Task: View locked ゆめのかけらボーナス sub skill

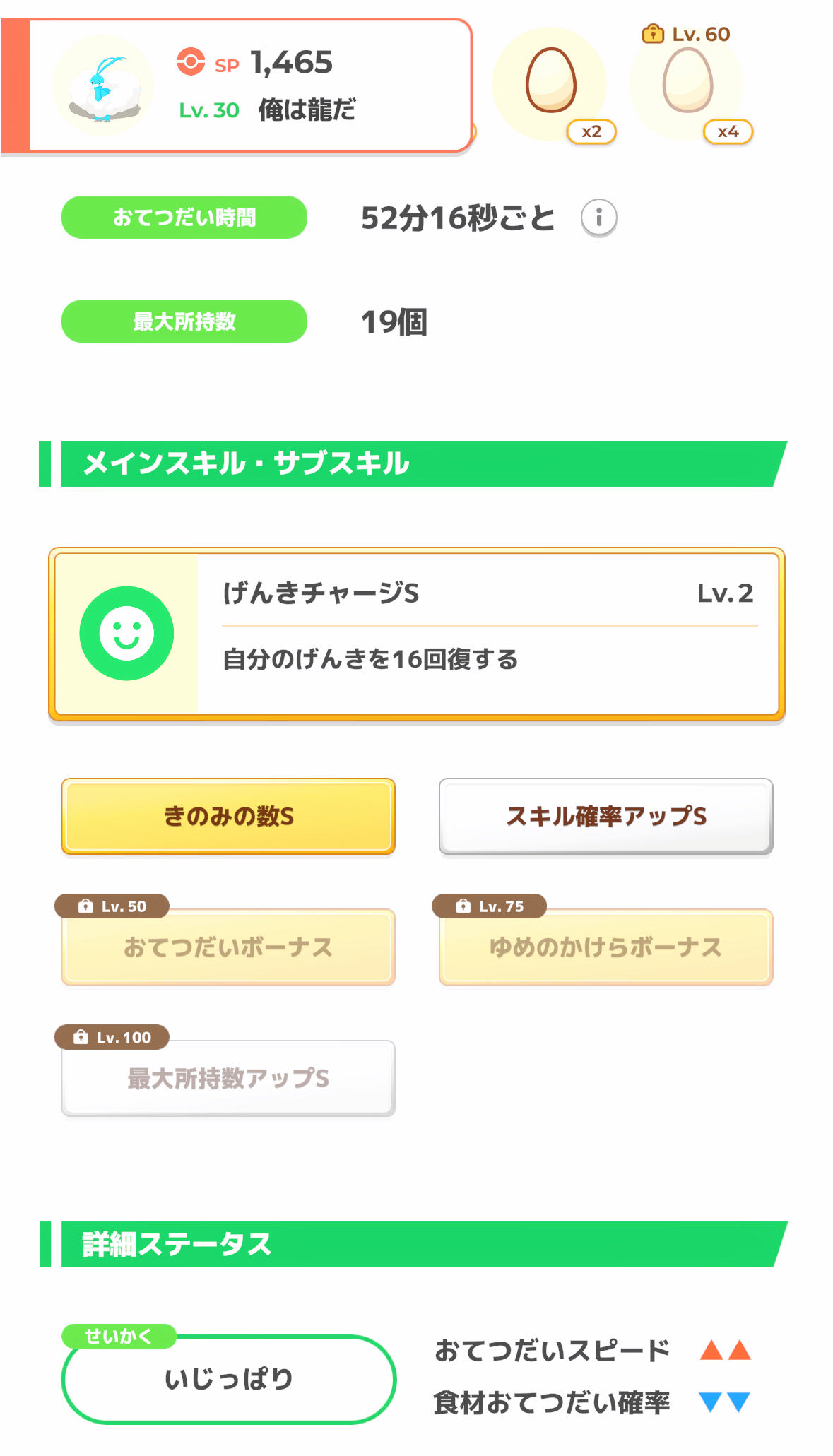Action: [x=605, y=947]
